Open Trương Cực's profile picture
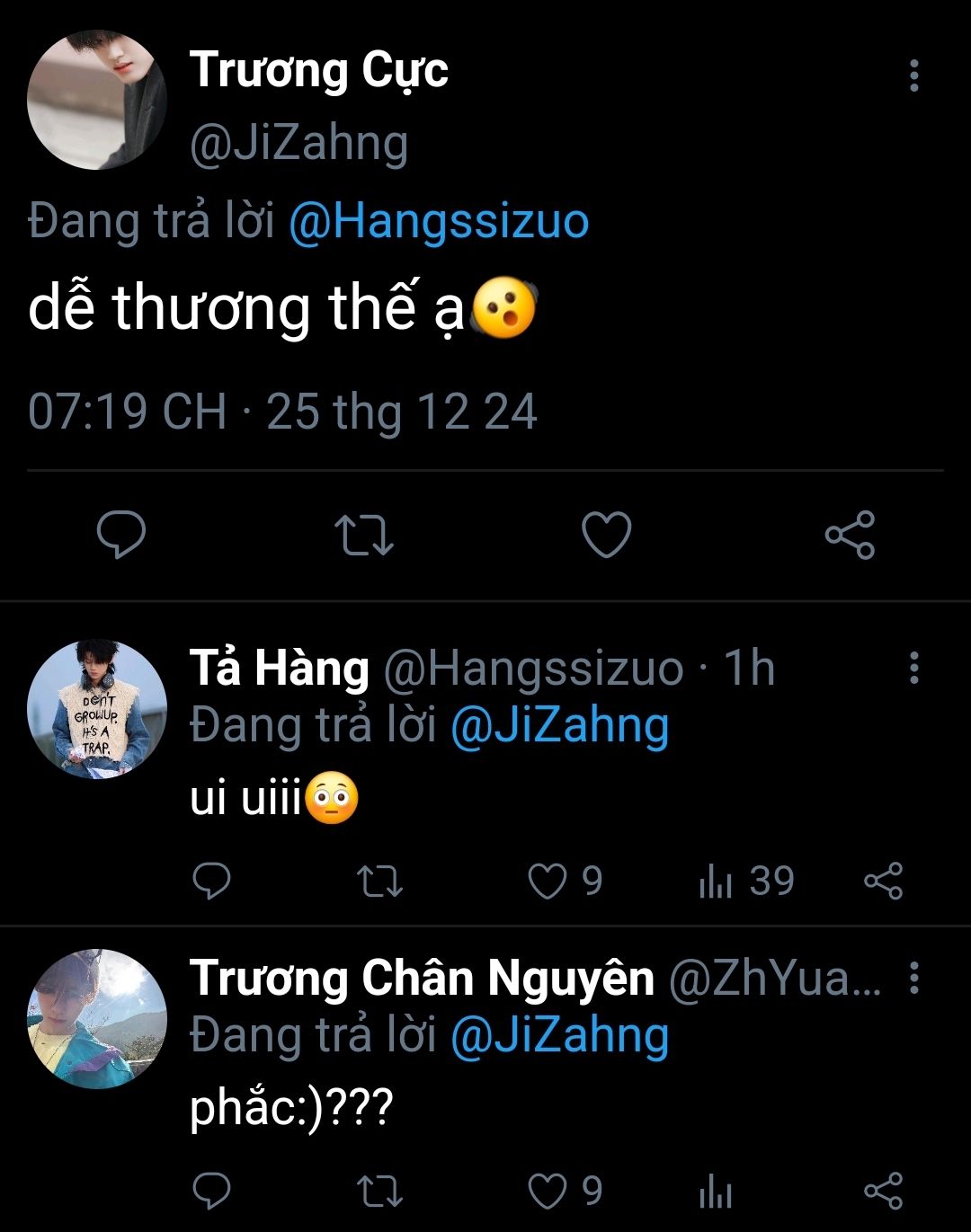971x1232 pixels. point(97,100)
